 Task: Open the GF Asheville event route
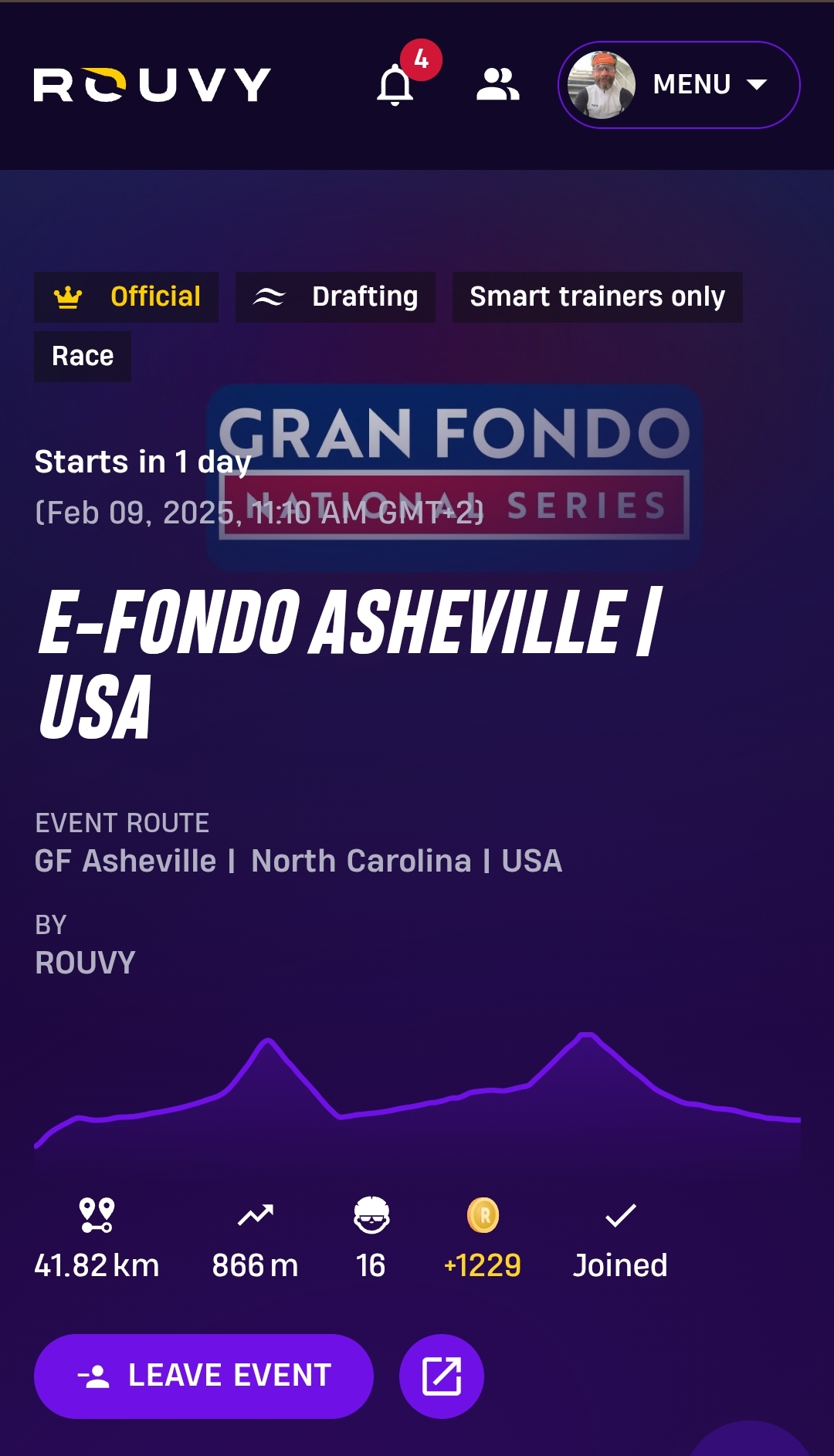click(298, 861)
